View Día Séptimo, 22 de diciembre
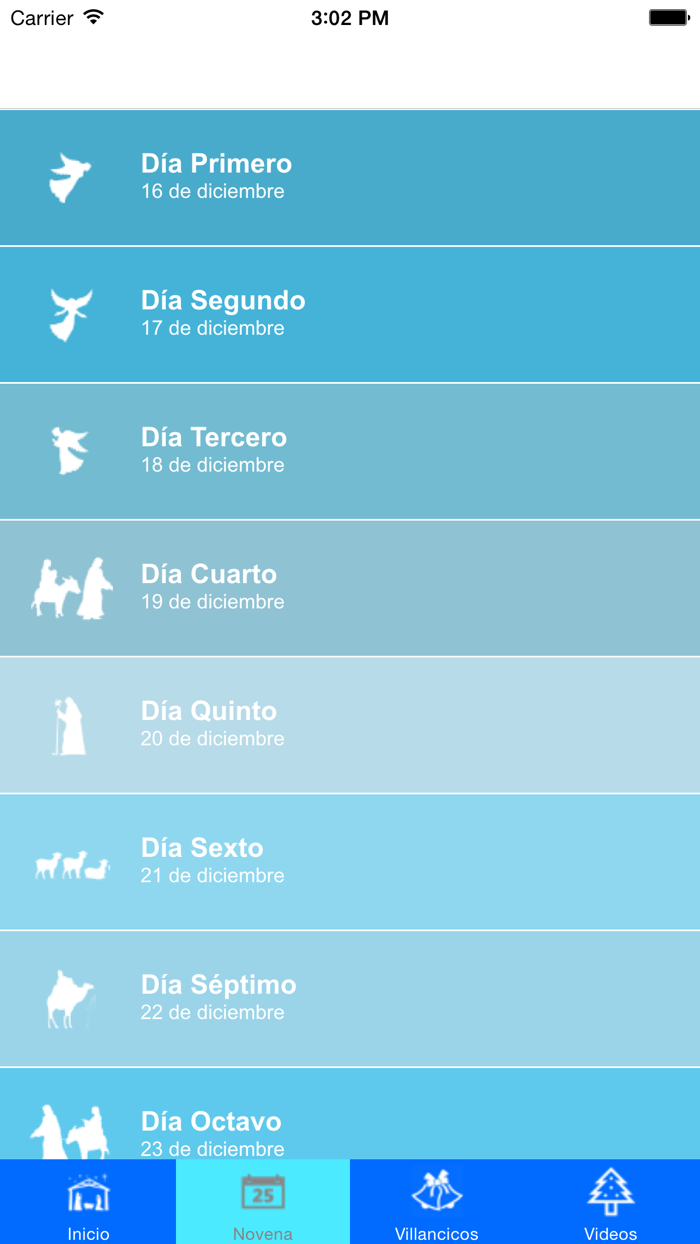Image resolution: width=700 pixels, height=1244 pixels. click(350, 999)
